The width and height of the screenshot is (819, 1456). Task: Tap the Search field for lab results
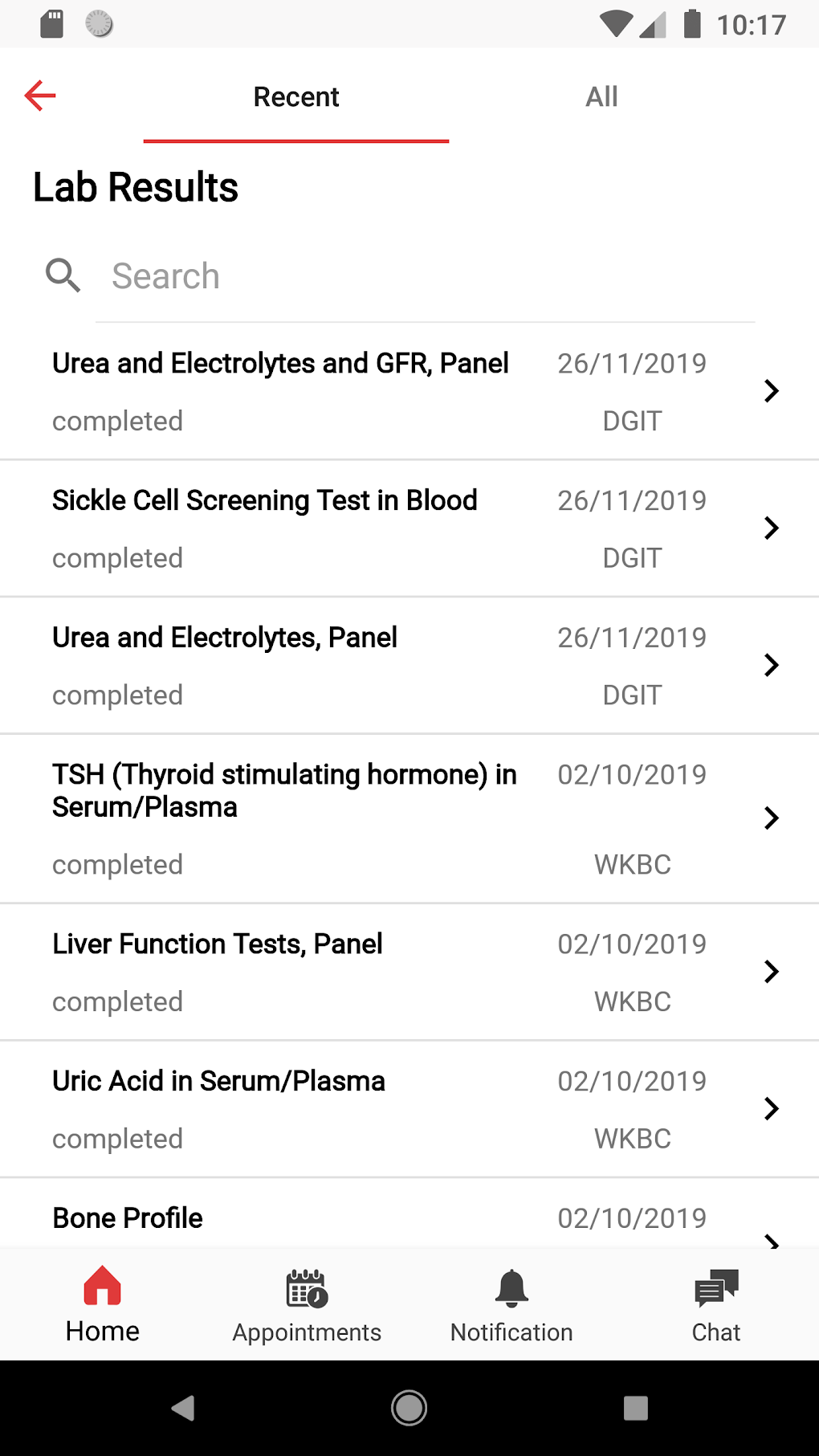click(426, 276)
